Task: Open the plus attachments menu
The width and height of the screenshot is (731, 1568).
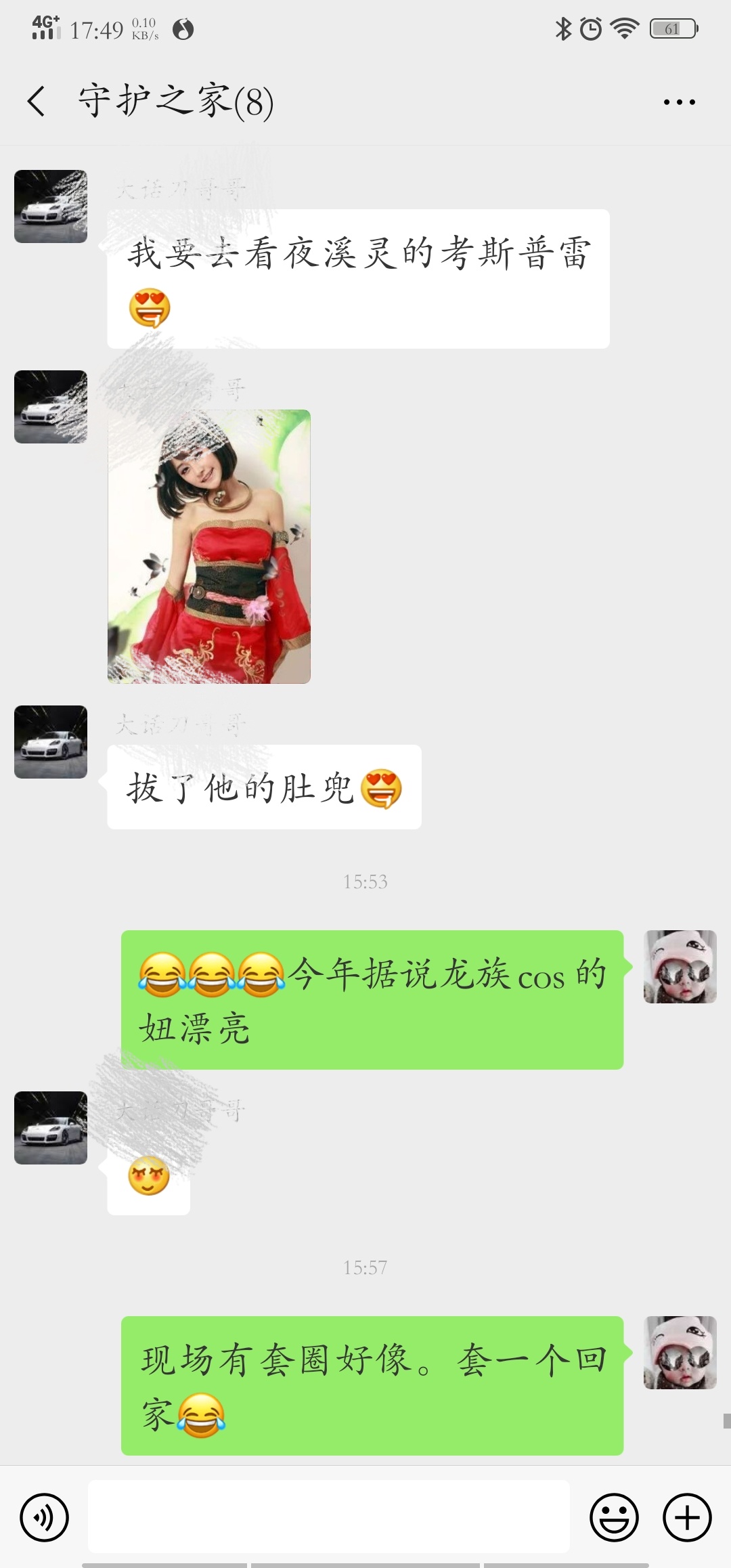Action: point(687,1517)
